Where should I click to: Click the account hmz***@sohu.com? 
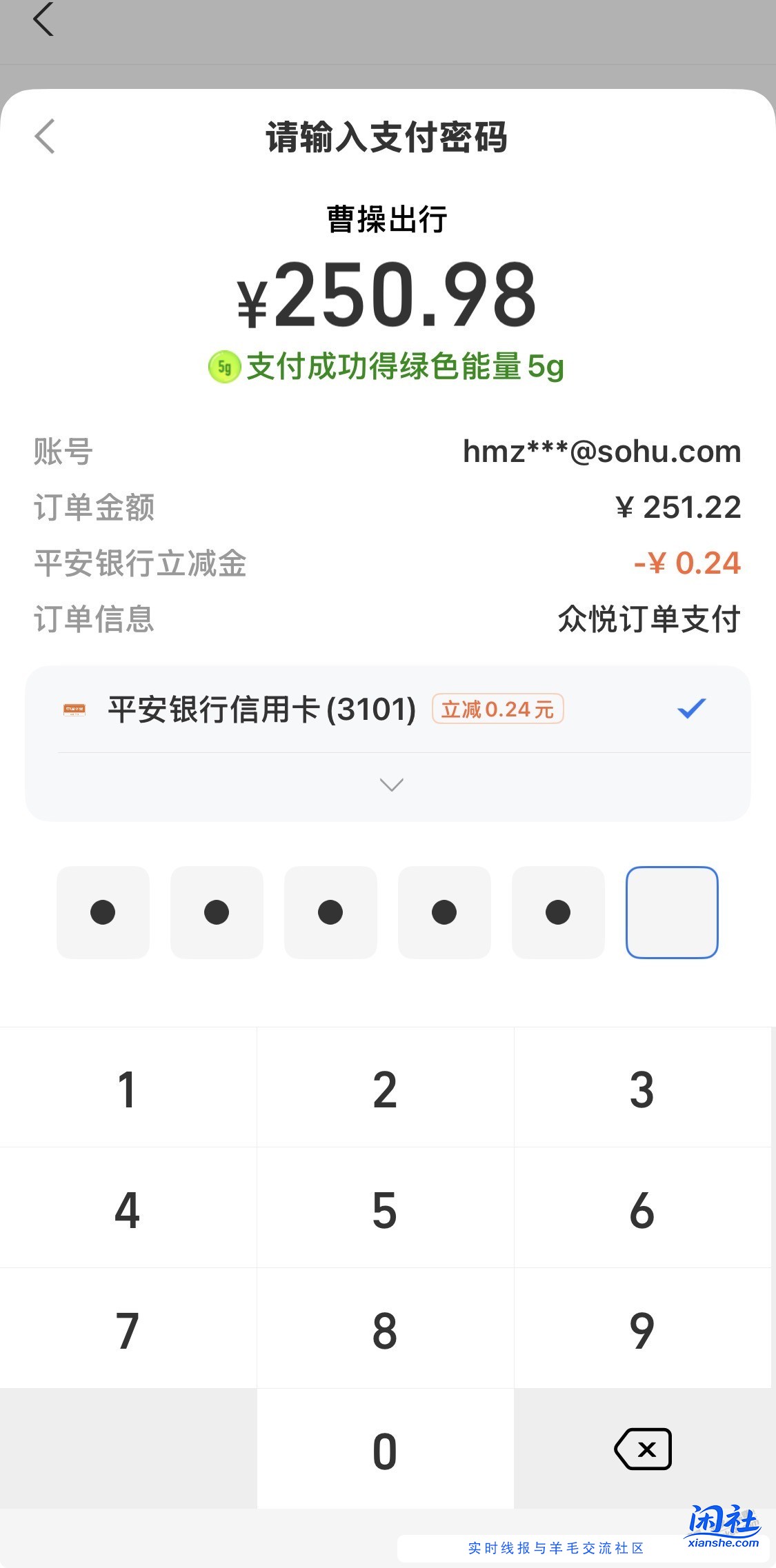pos(601,451)
